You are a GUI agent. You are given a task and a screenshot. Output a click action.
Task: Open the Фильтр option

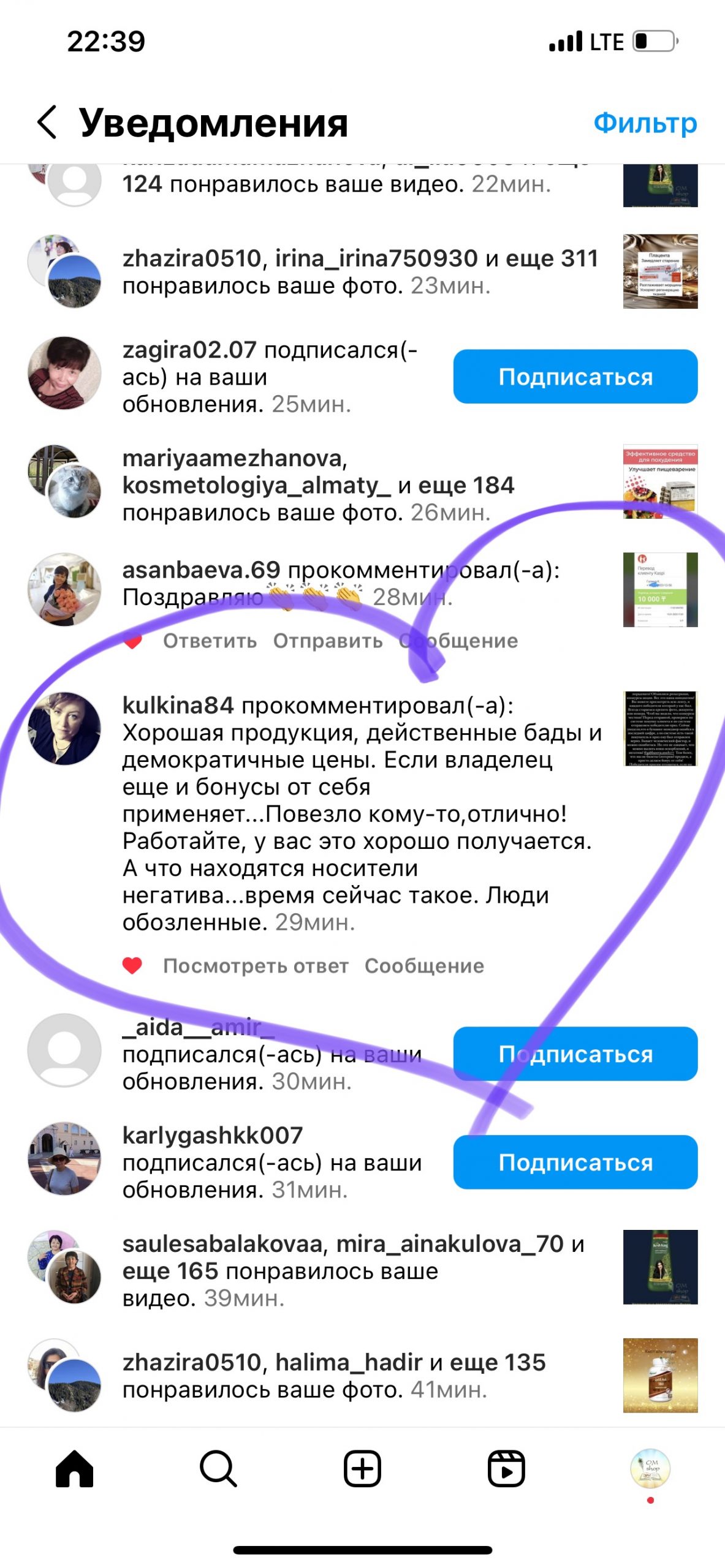coord(645,123)
